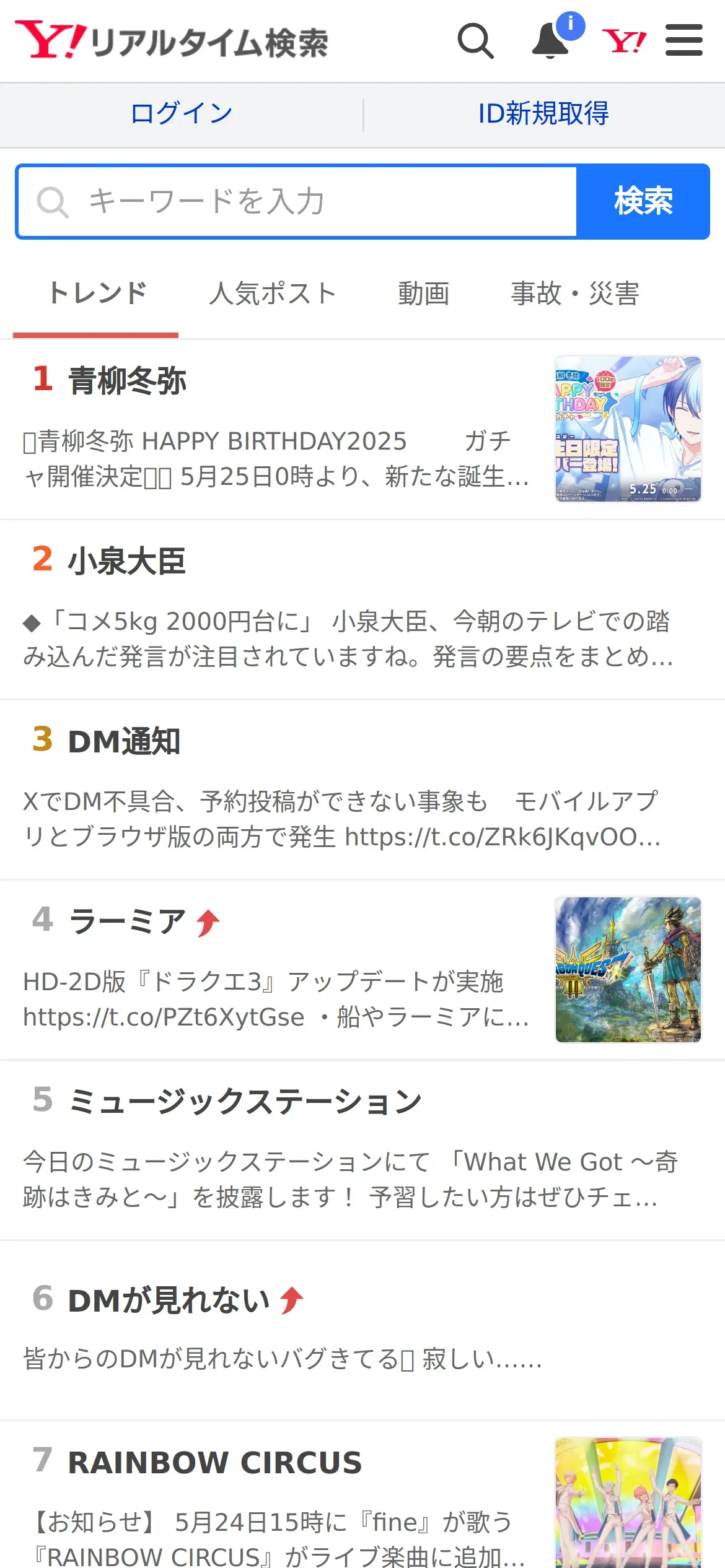Open trend RAINBOW CIRCUS
This screenshot has height=1568, width=725.
214,1463
